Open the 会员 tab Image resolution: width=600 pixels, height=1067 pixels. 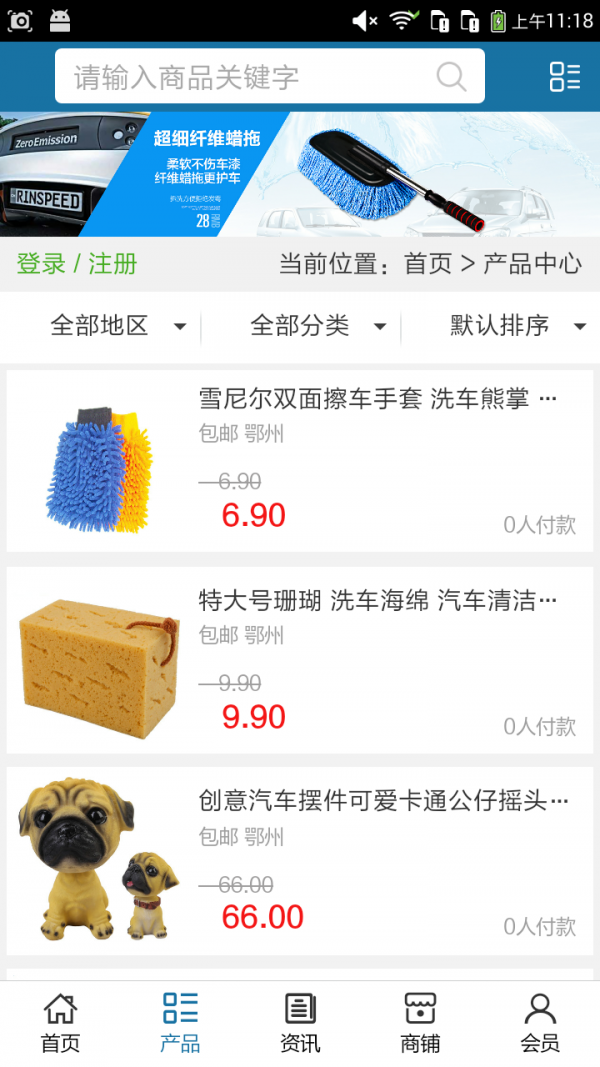click(540, 1023)
